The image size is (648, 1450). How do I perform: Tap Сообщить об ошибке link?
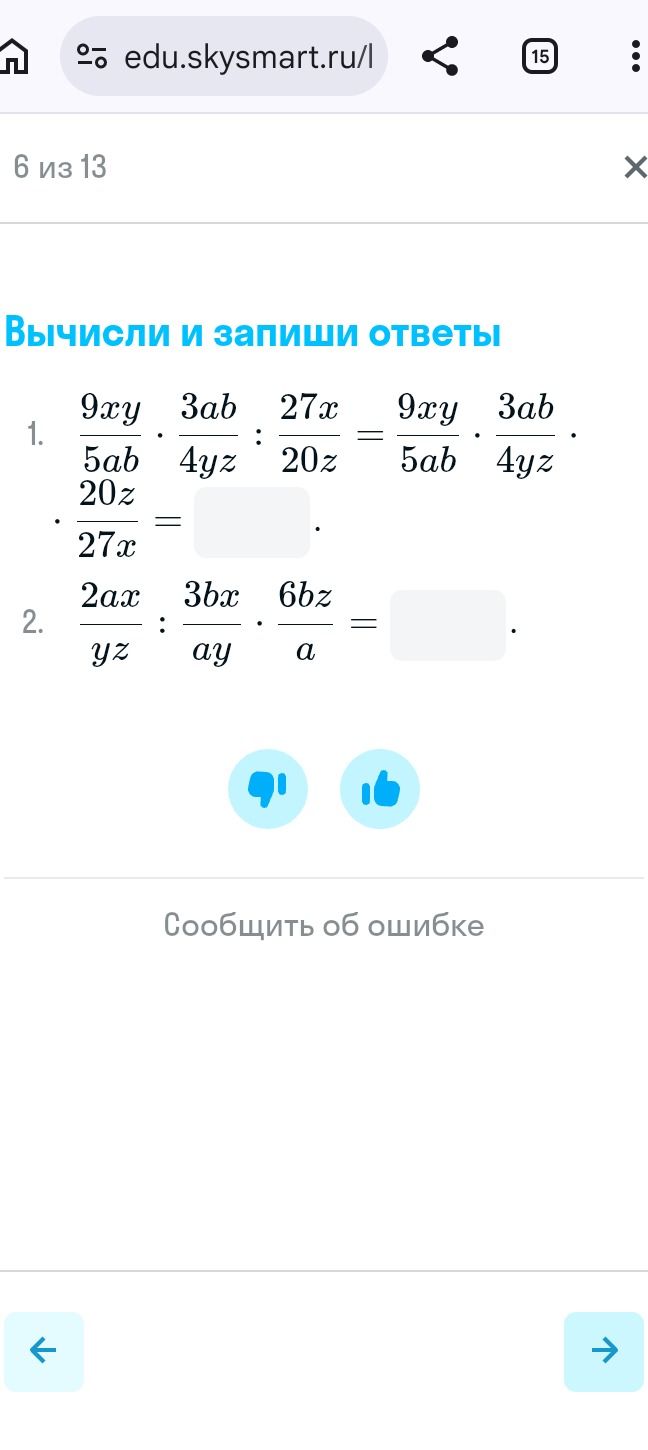coord(324,925)
